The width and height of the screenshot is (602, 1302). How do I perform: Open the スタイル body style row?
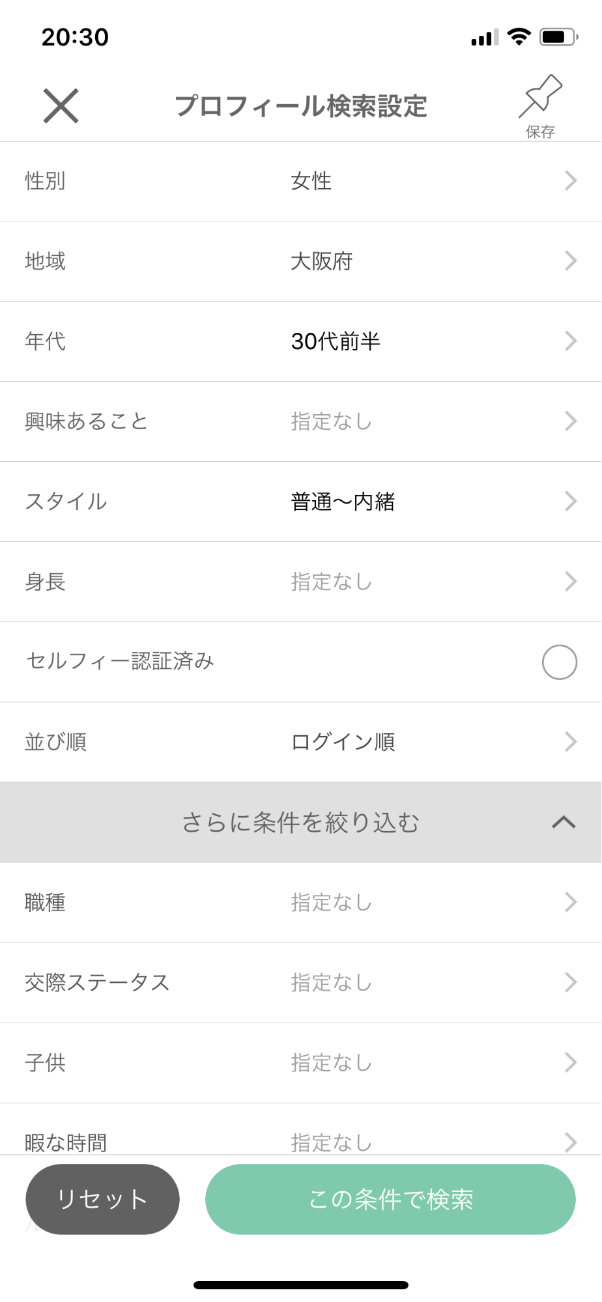click(x=300, y=501)
